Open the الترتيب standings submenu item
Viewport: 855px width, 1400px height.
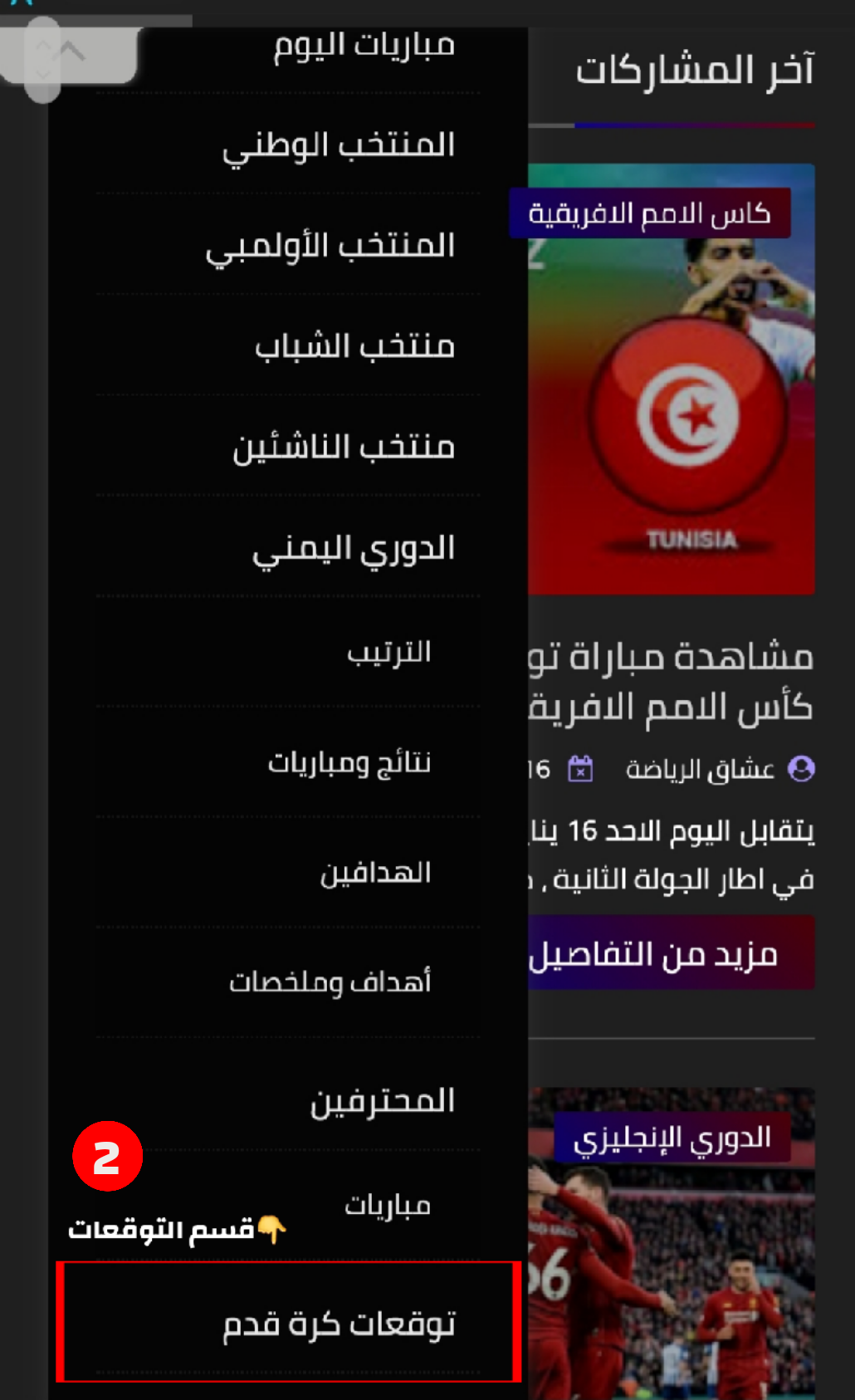pos(388,653)
